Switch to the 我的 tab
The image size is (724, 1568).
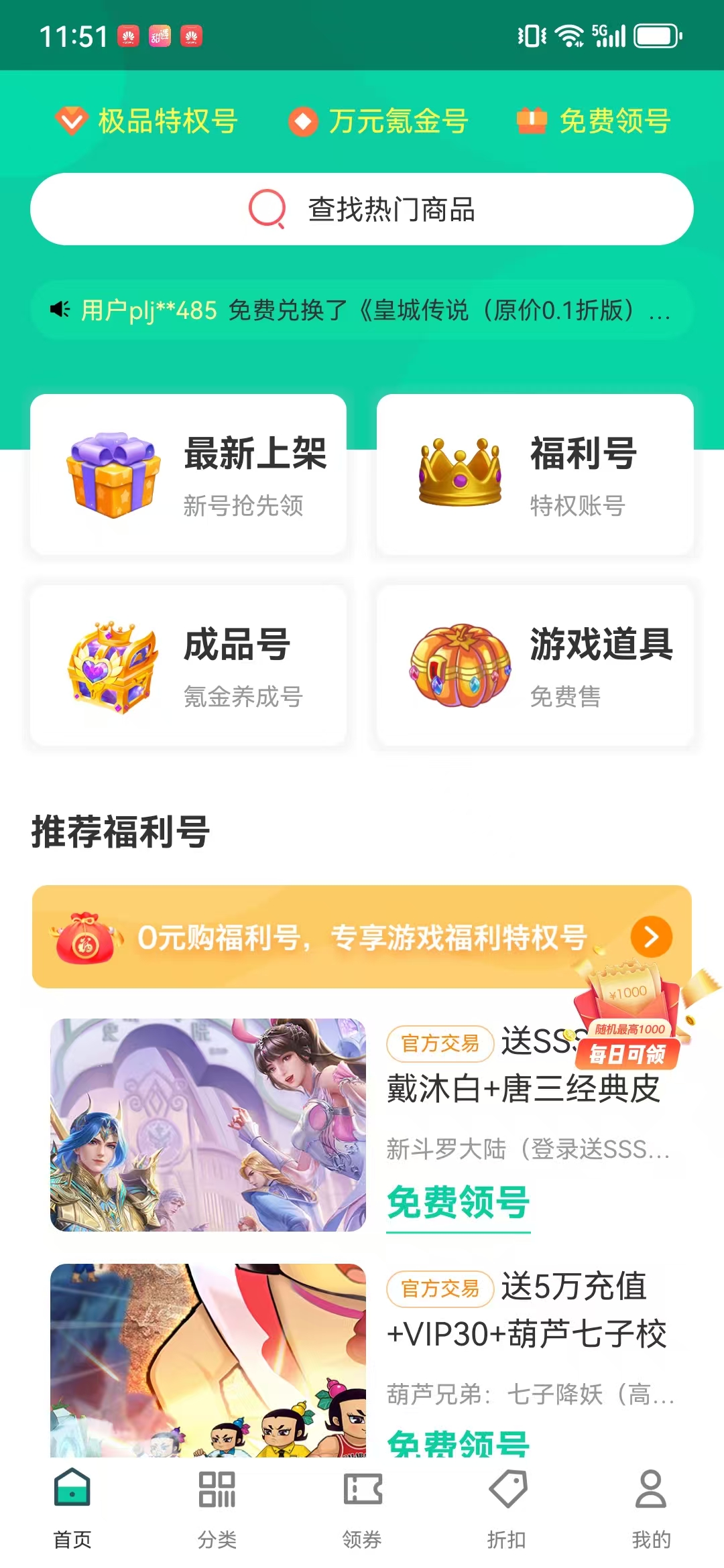point(651,1508)
